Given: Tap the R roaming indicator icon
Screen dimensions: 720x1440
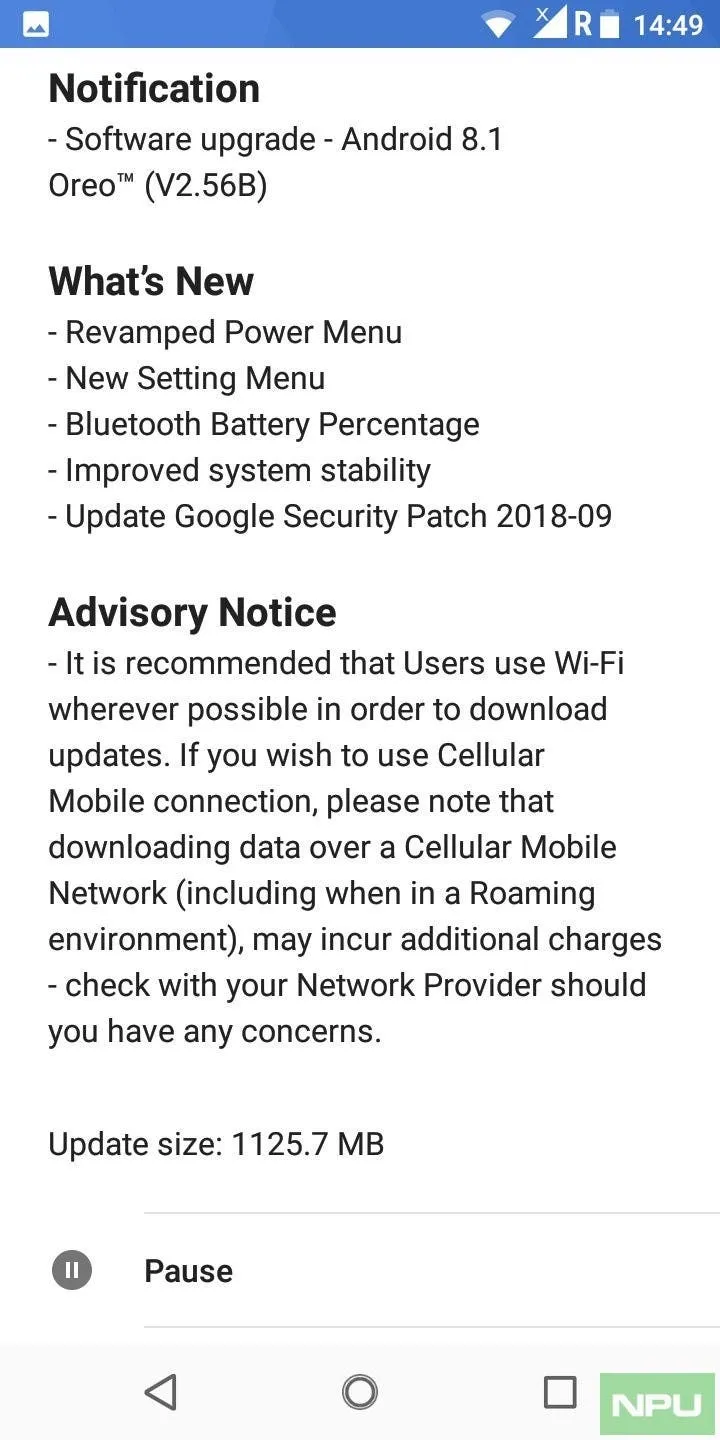Looking at the screenshot, I should [584, 22].
